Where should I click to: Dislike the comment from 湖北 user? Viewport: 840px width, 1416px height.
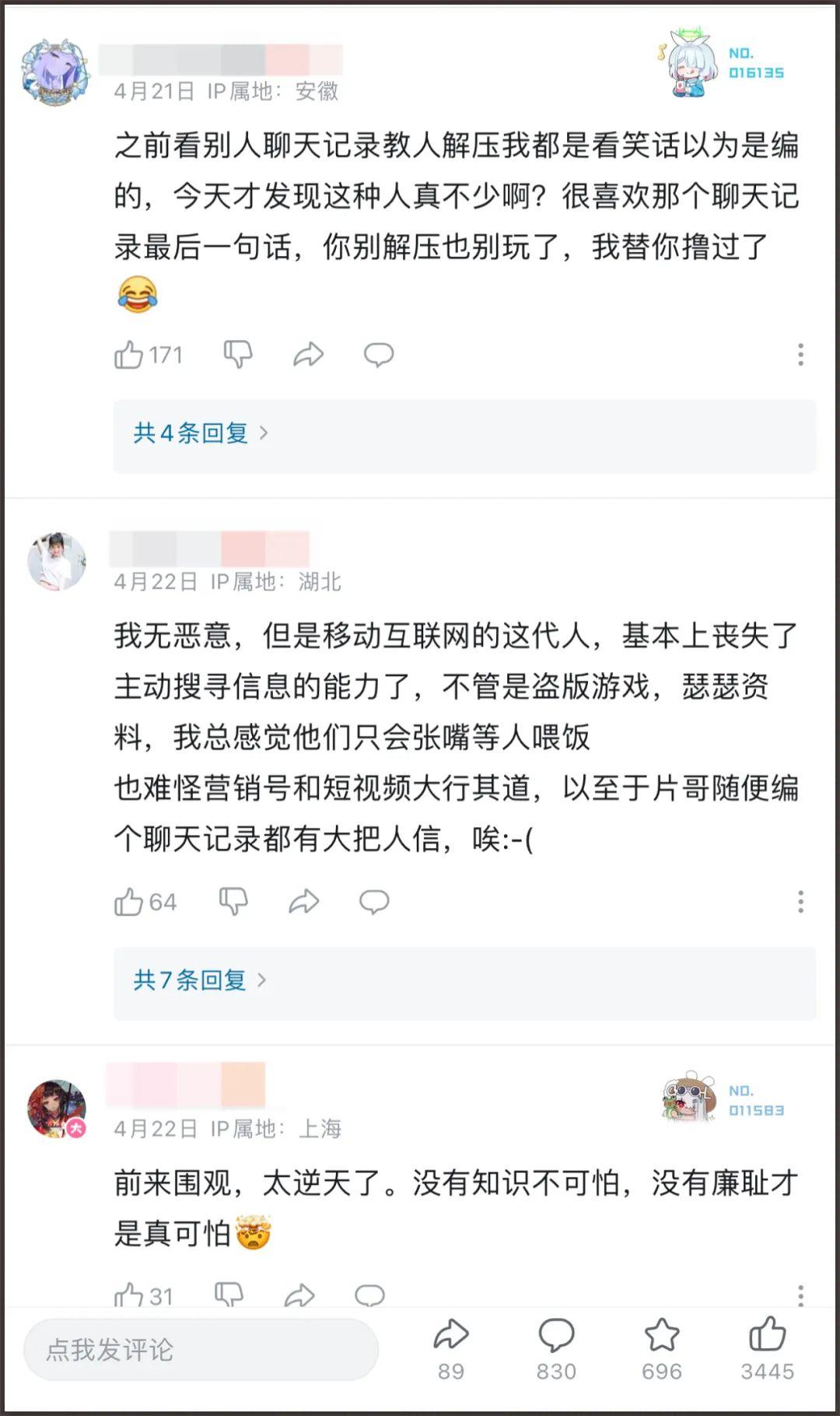[233, 902]
